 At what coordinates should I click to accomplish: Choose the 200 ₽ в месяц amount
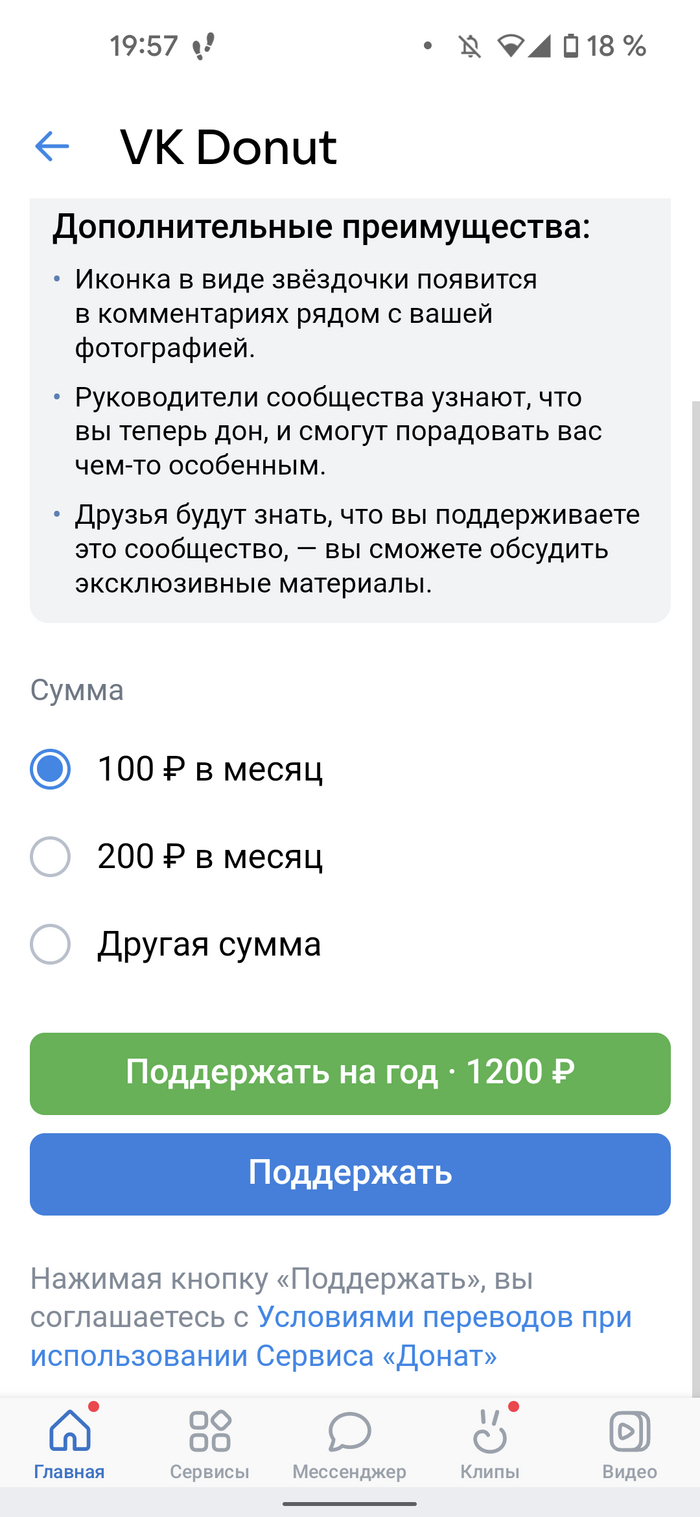tap(50, 857)
